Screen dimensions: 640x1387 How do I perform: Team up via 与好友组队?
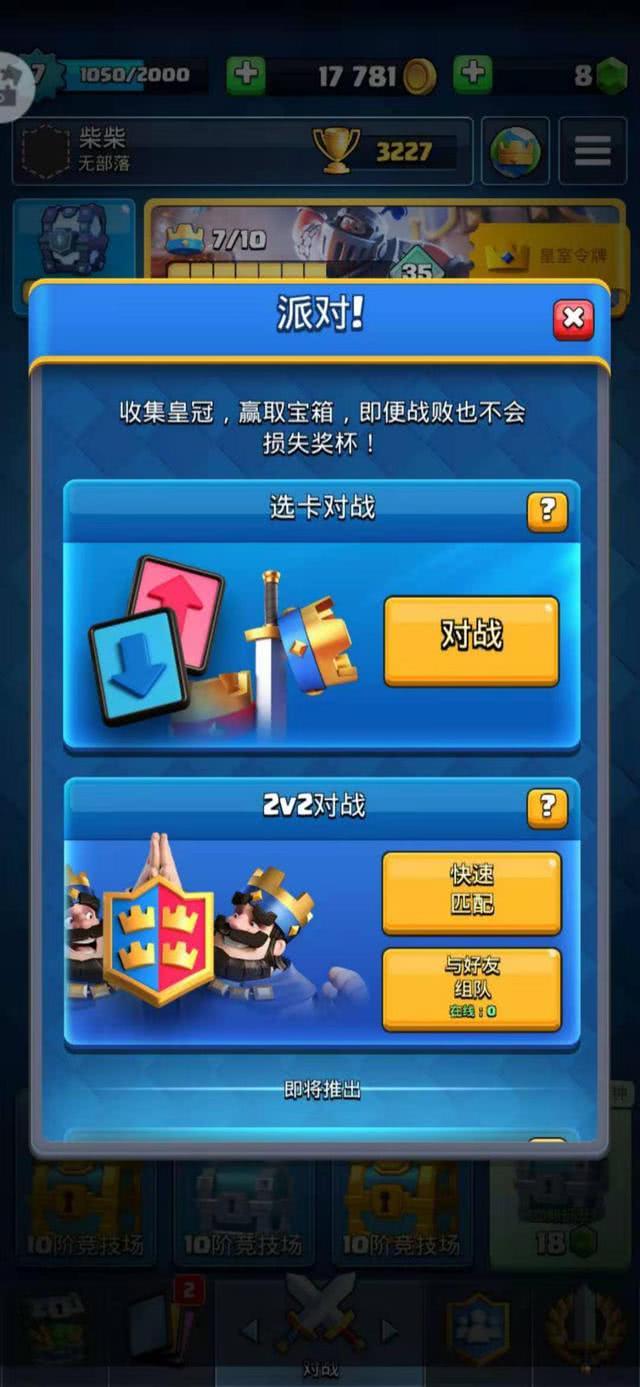coord(471,988)
